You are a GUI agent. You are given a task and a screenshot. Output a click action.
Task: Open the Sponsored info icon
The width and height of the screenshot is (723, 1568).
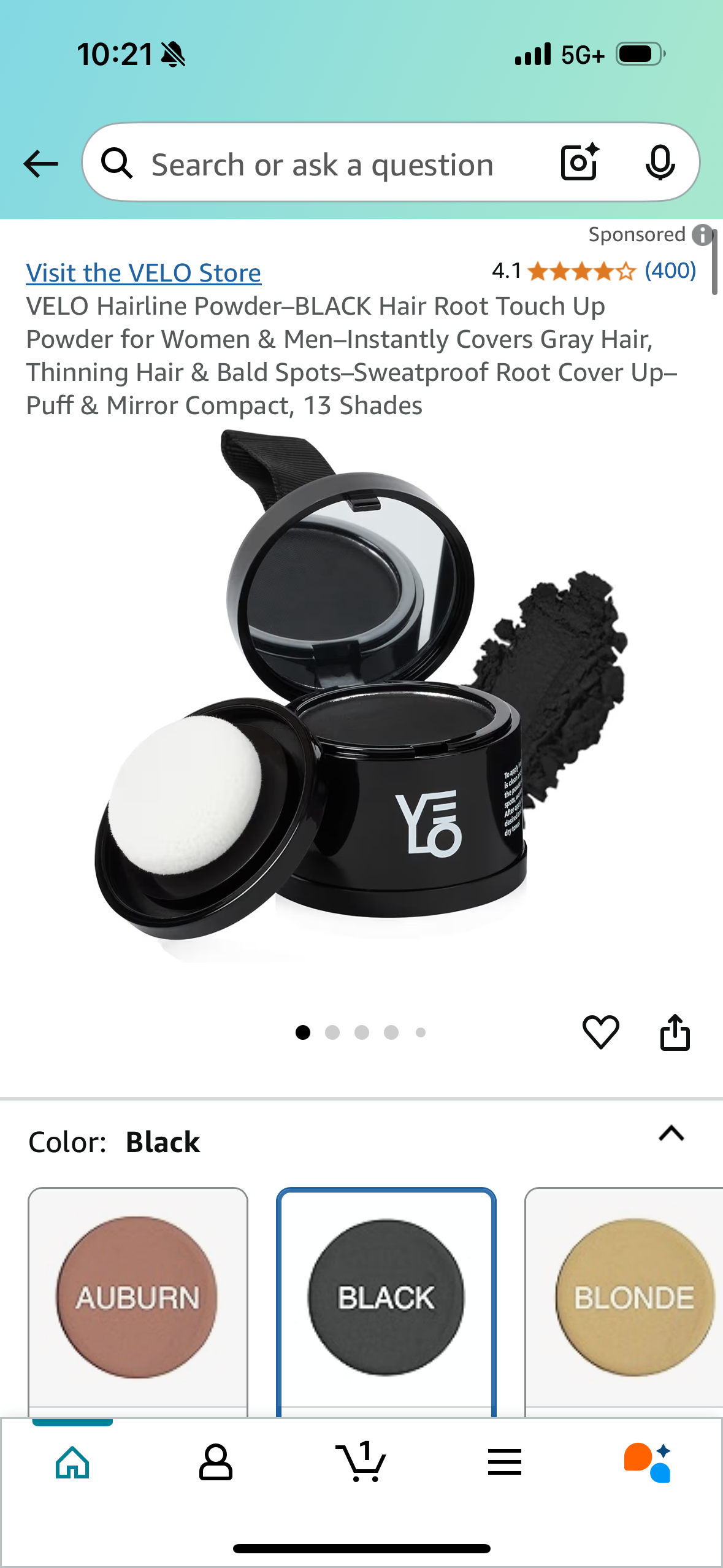[x=702, y=234]
